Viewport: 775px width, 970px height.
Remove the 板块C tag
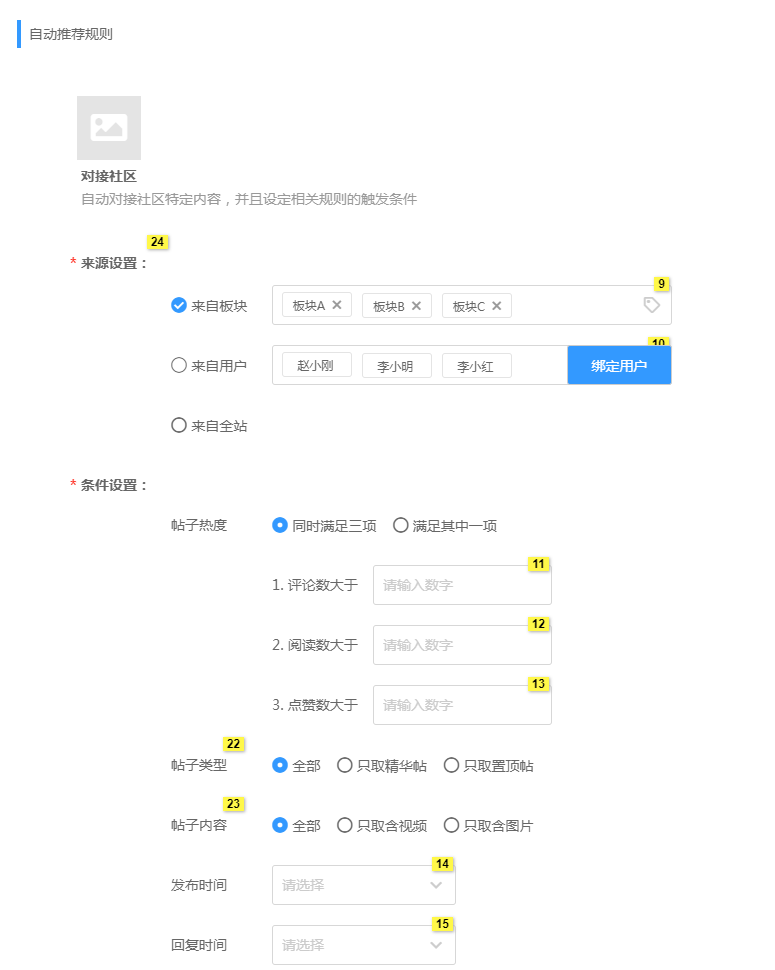[497, 306]
